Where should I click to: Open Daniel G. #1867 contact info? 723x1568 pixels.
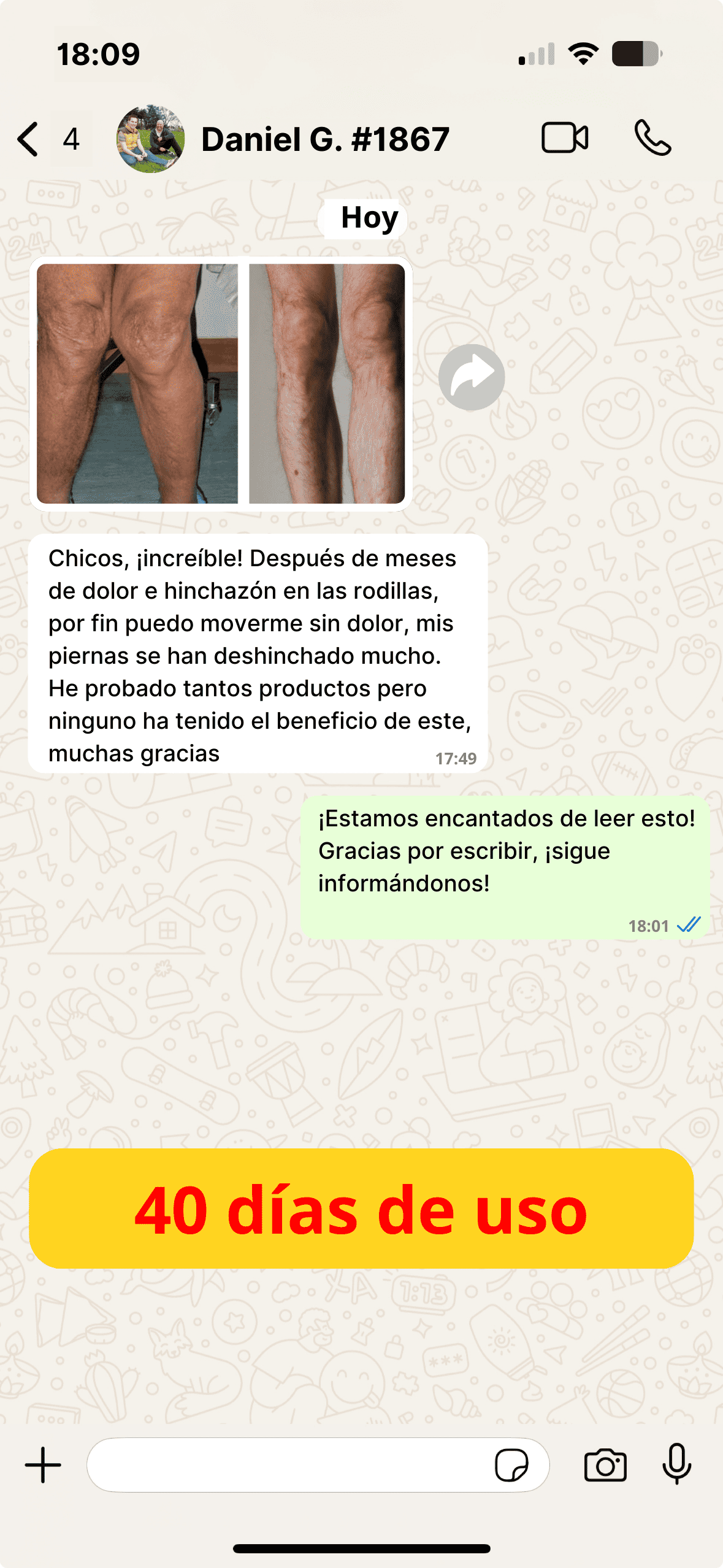click(x=325, y=139)
